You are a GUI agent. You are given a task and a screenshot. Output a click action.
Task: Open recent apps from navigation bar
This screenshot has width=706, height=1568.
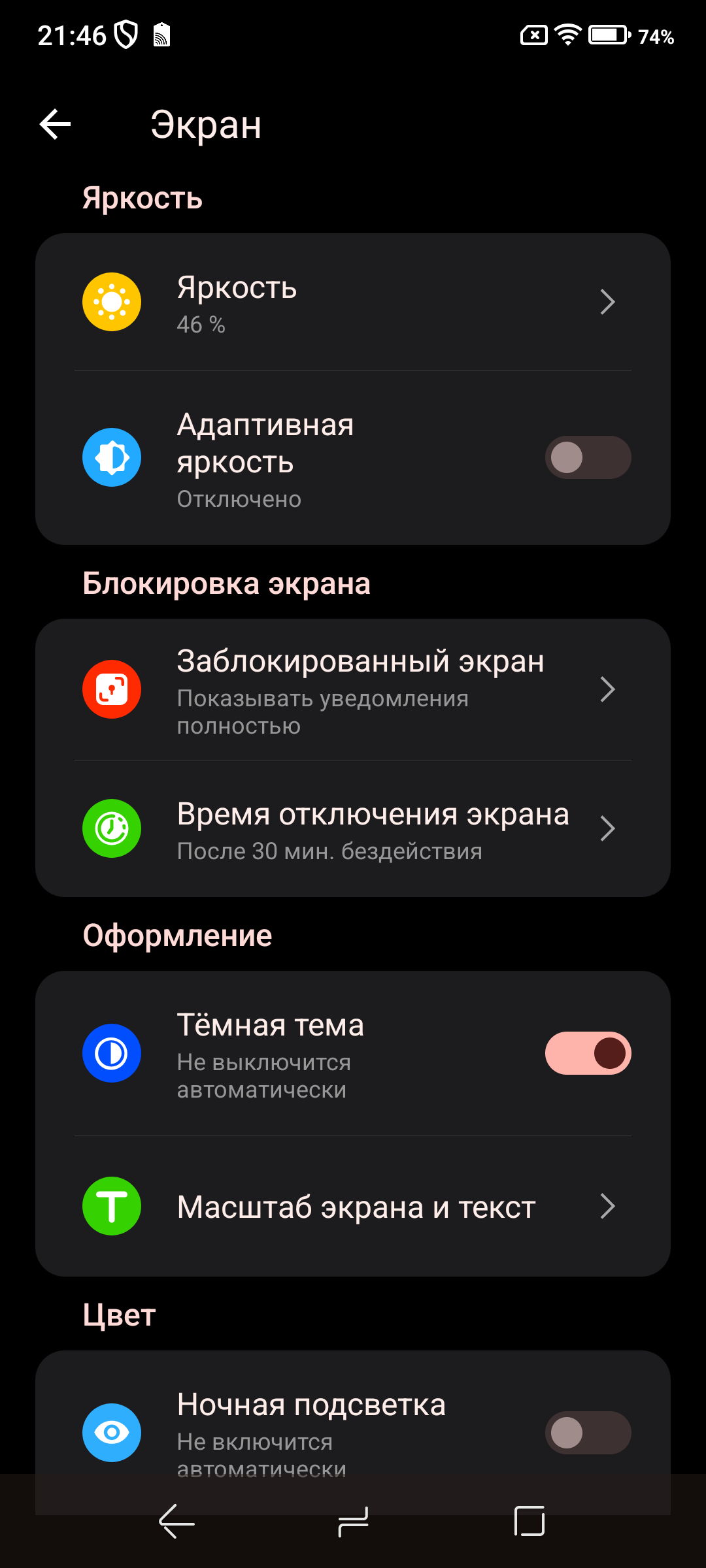point(529,1522)
